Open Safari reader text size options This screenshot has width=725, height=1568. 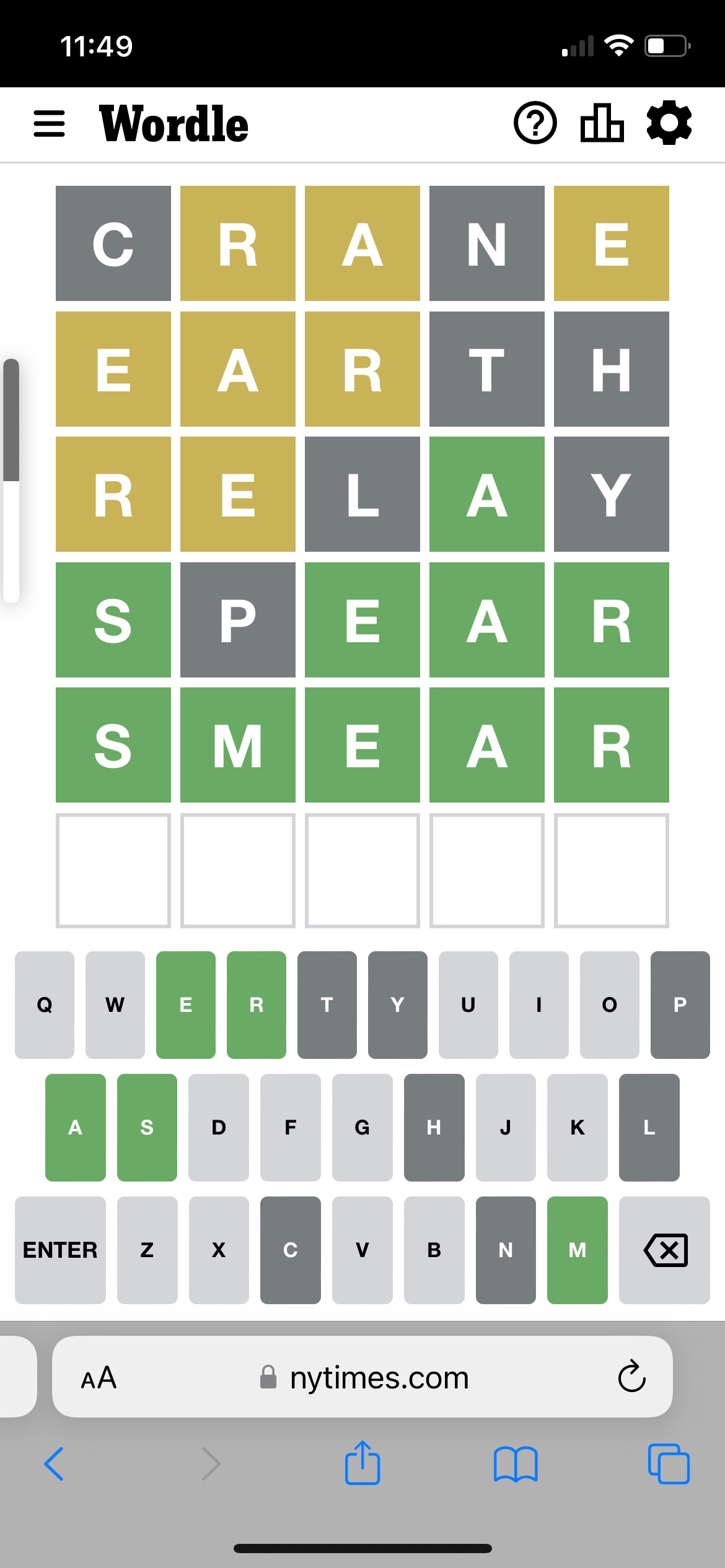(99, 1379)
